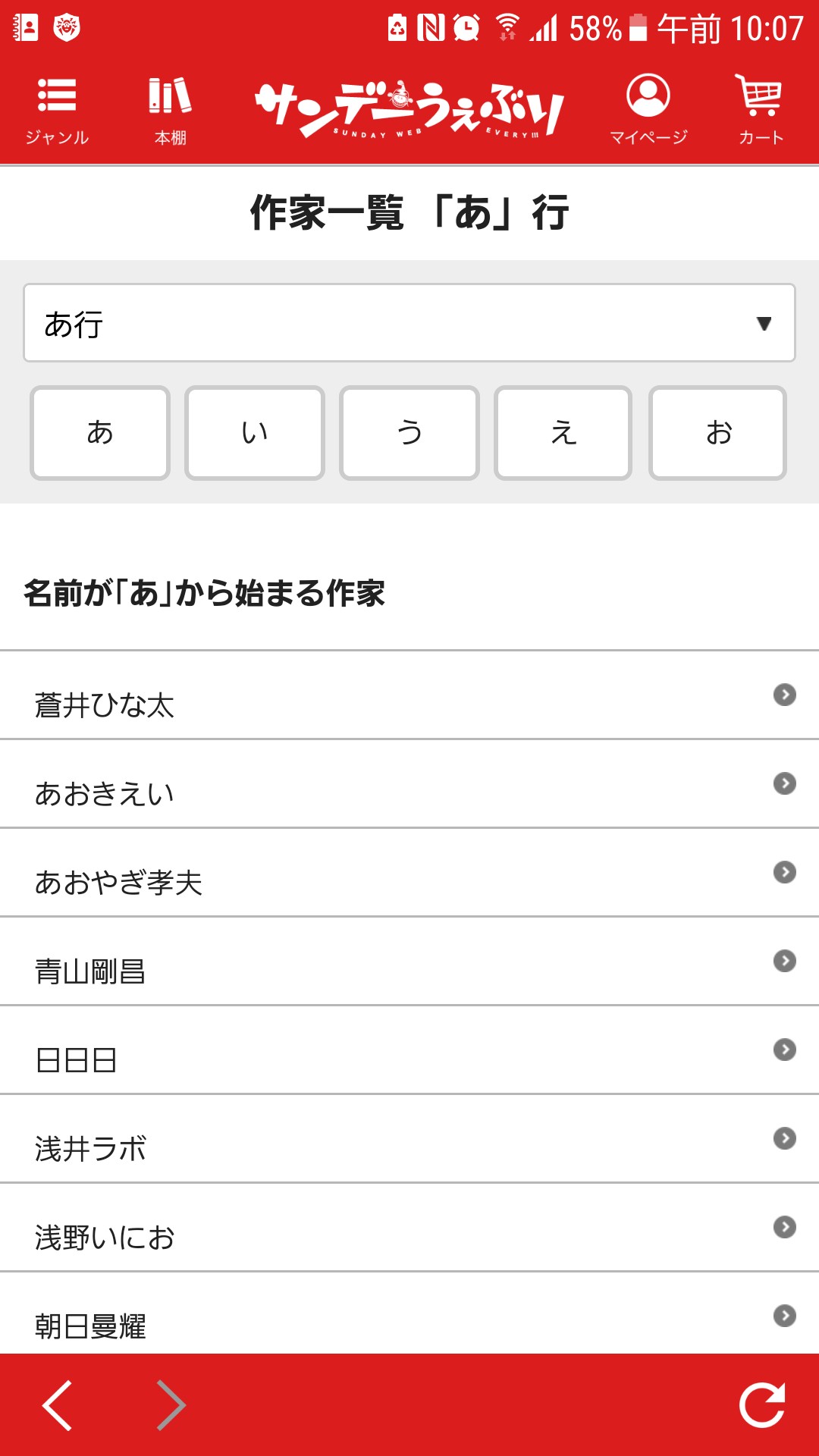This screenshot has width=819, height=1456.
Task: Filter authors by う
Action: click(409, 433)
